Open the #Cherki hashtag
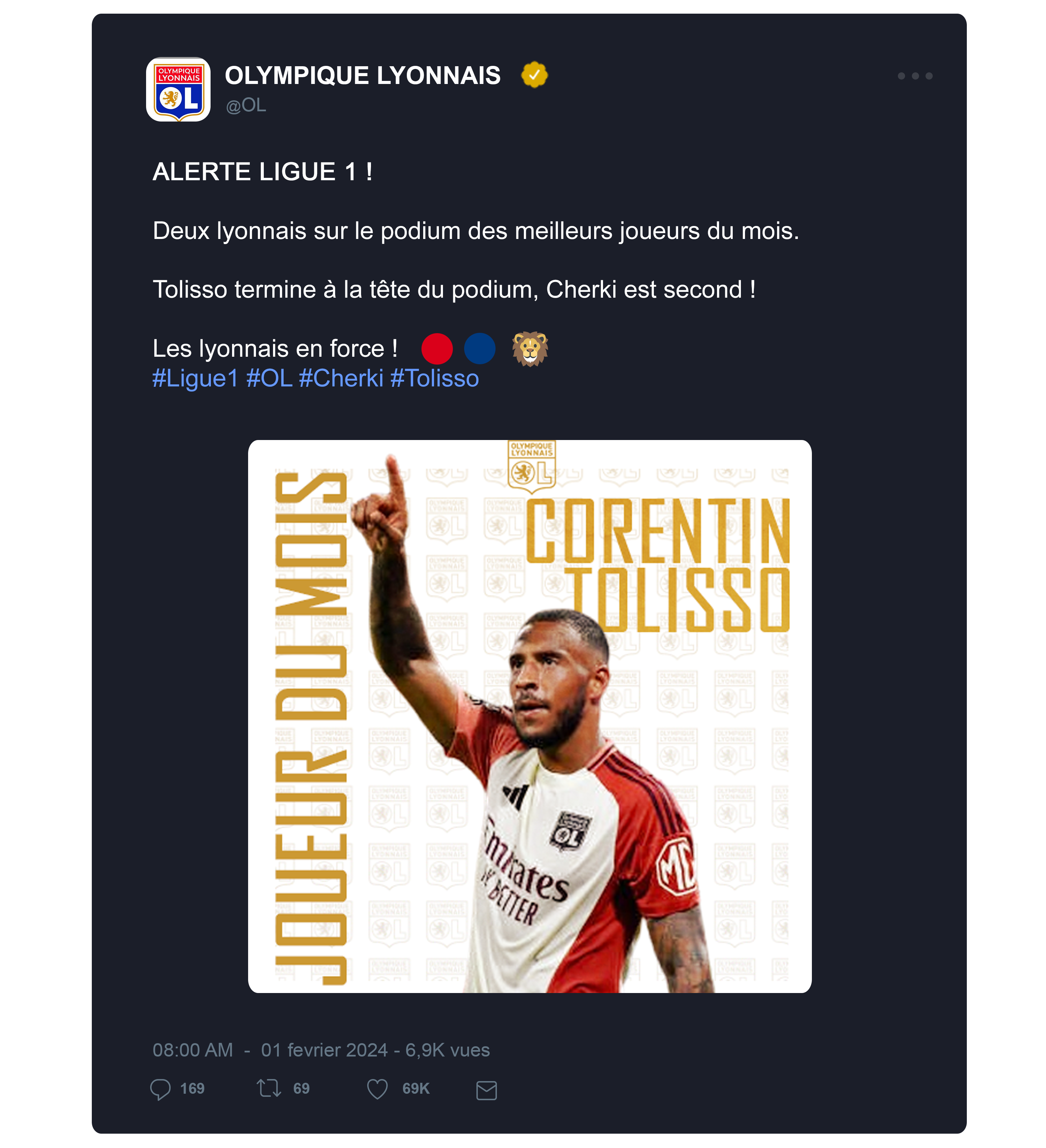1046x1148 pixels. click(x=341, y=379)
